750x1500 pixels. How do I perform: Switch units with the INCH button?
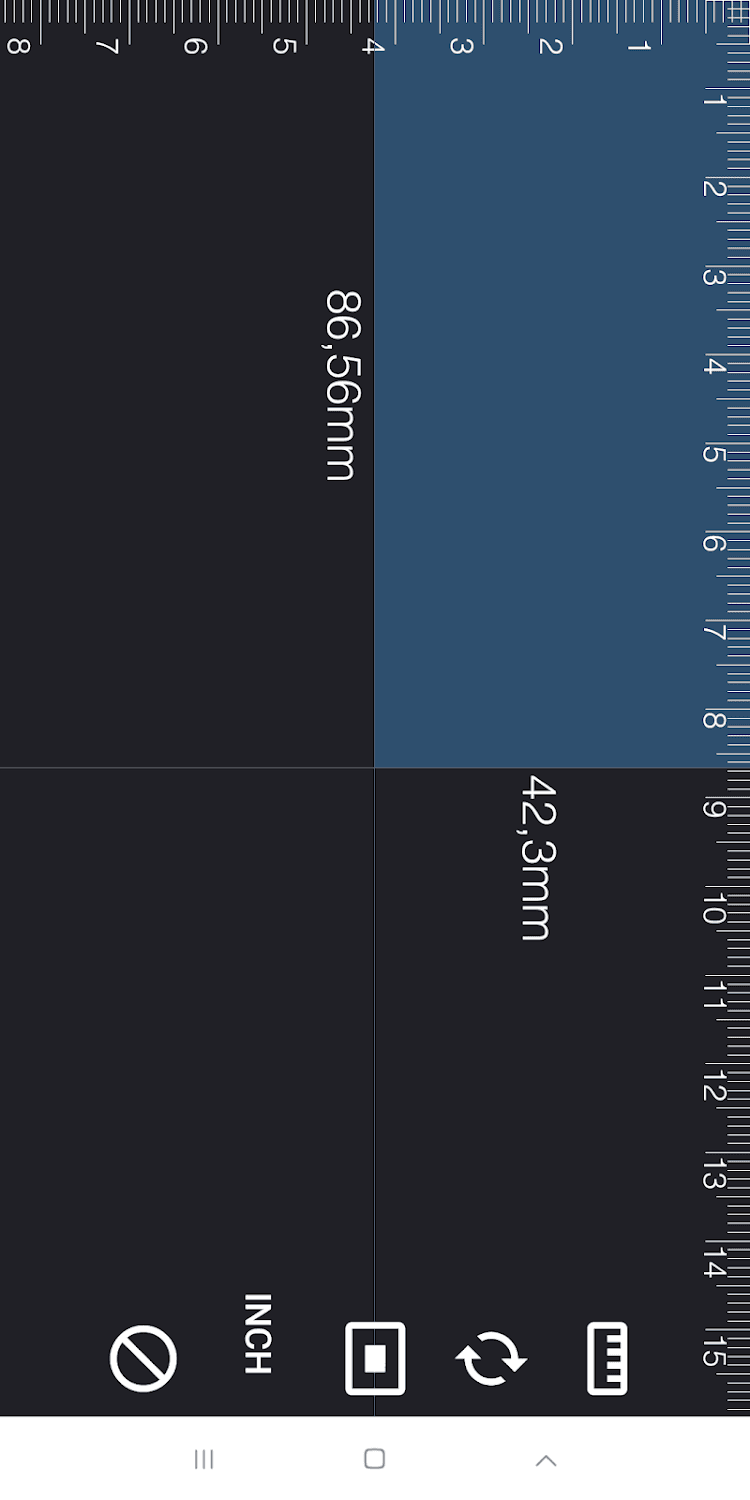pos(258,1334)
